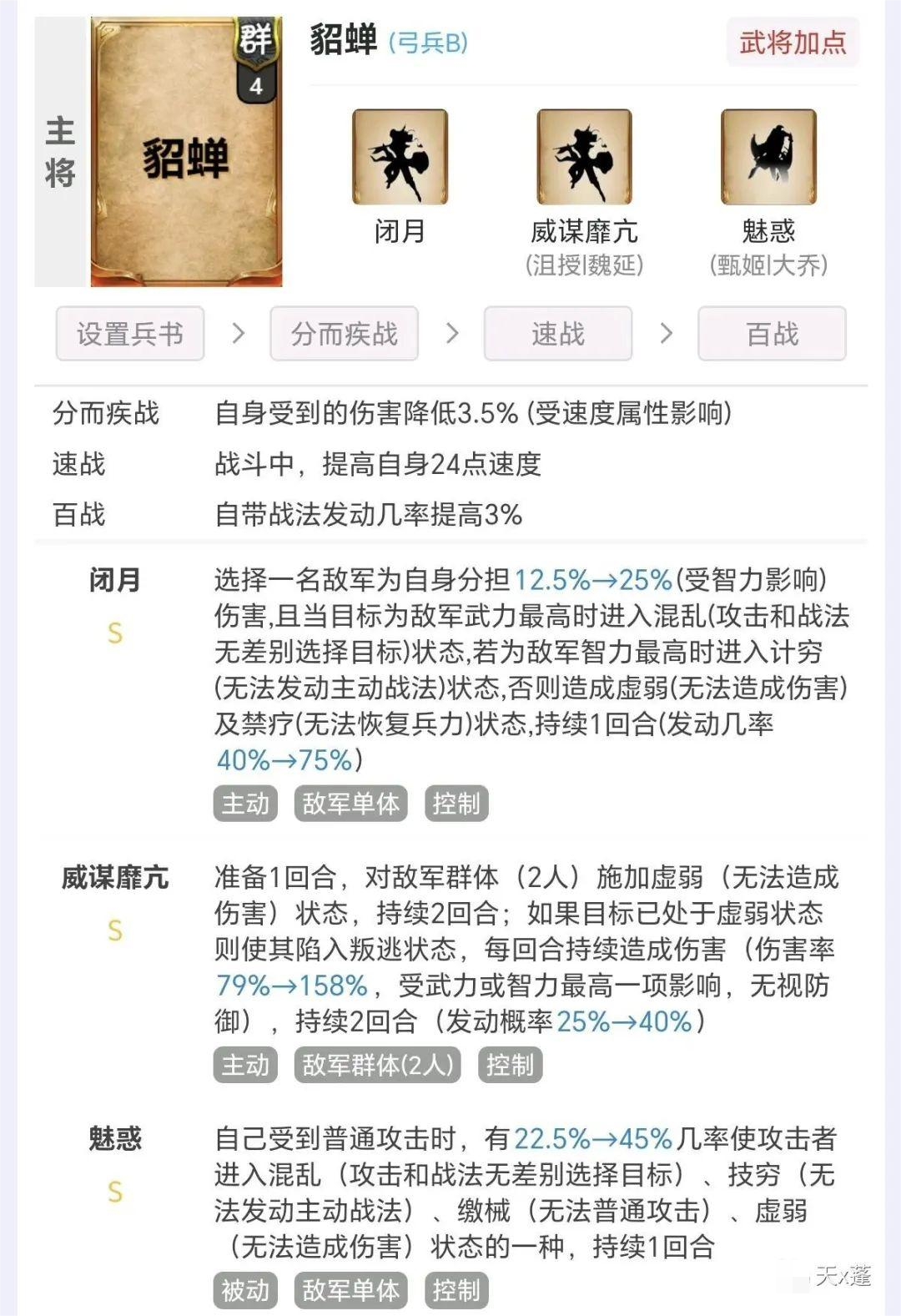The image size is (901, 1316).
Task: Tap the 设置兵书 button
Action: pyautogui.click(x=130, y=334)
